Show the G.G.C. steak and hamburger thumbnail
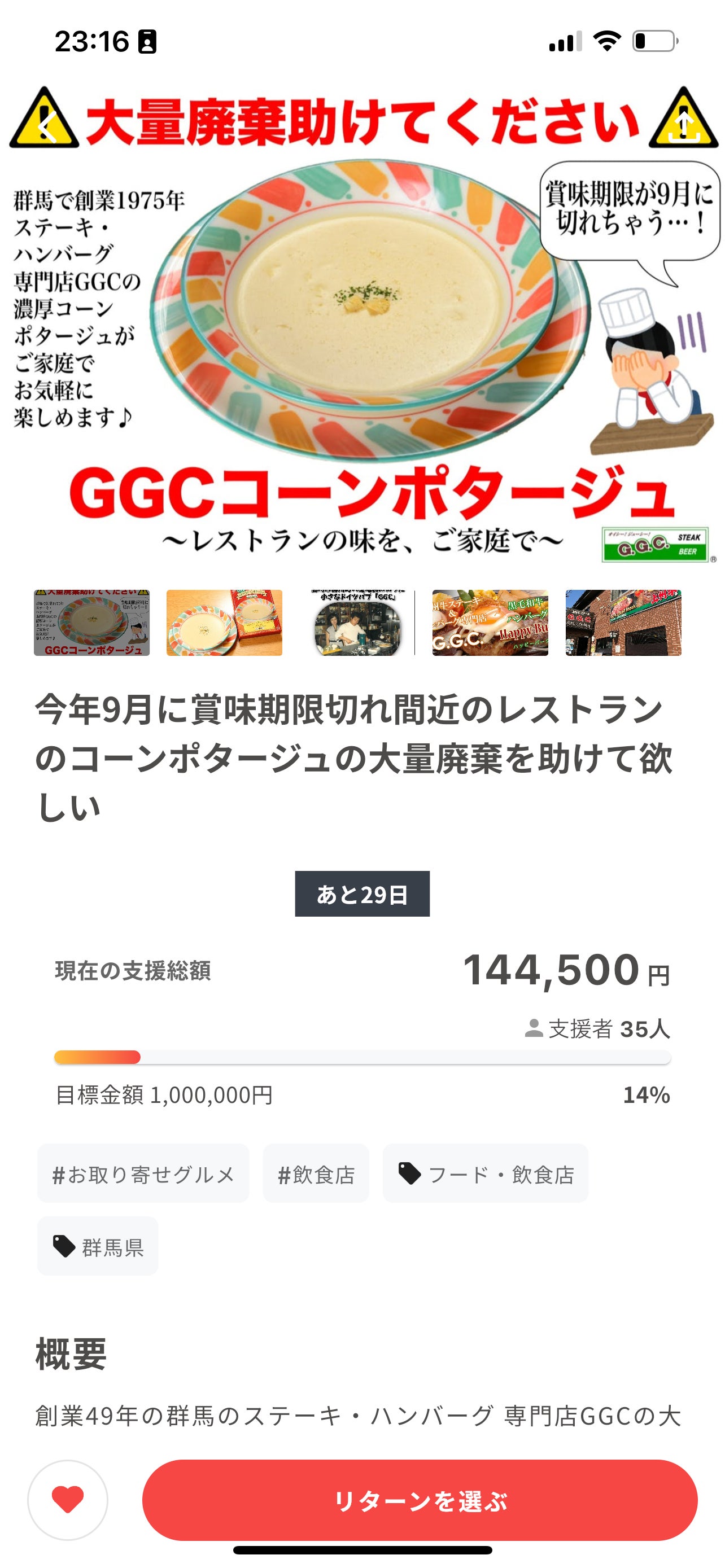 click(x=490, y=622)
